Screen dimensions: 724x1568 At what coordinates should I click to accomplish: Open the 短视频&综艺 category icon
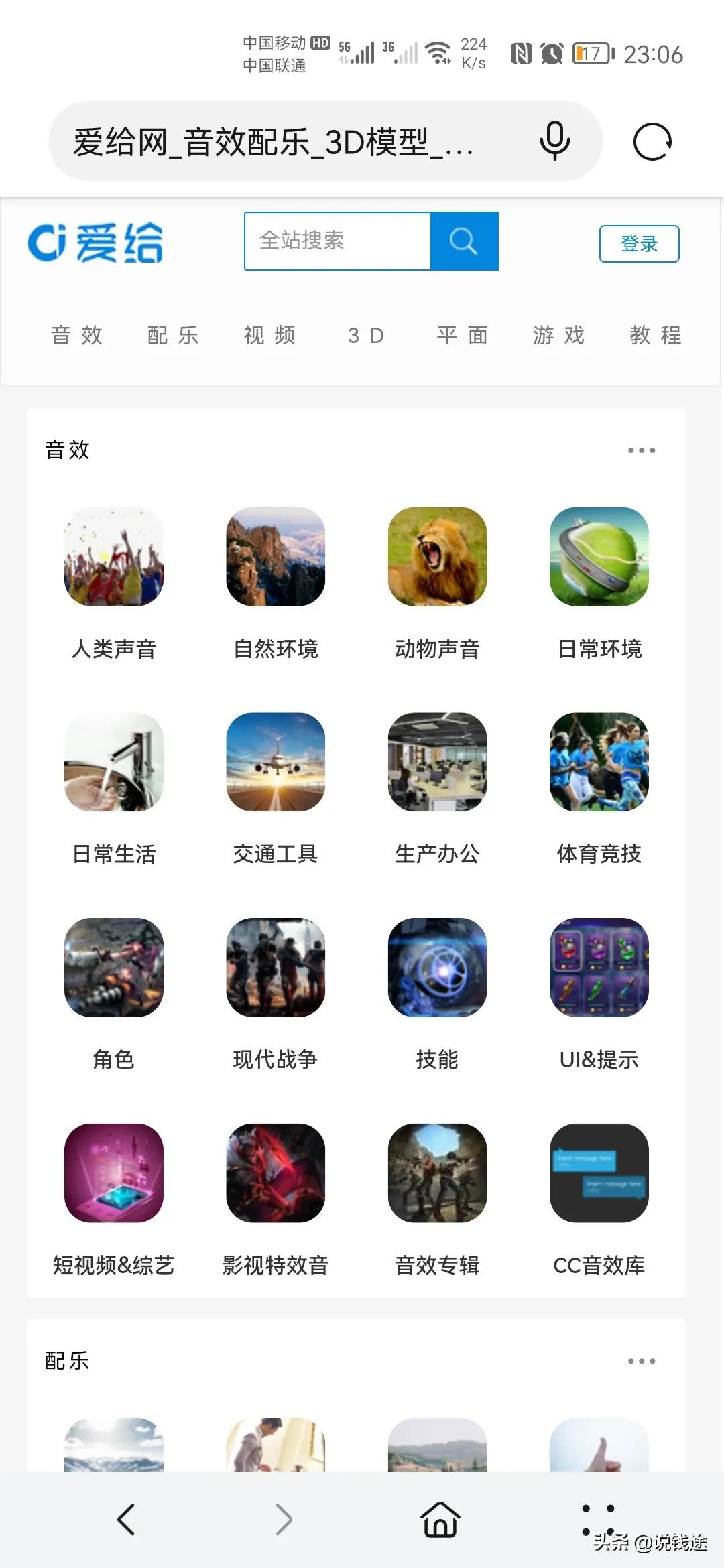[x=113, y=1173]
